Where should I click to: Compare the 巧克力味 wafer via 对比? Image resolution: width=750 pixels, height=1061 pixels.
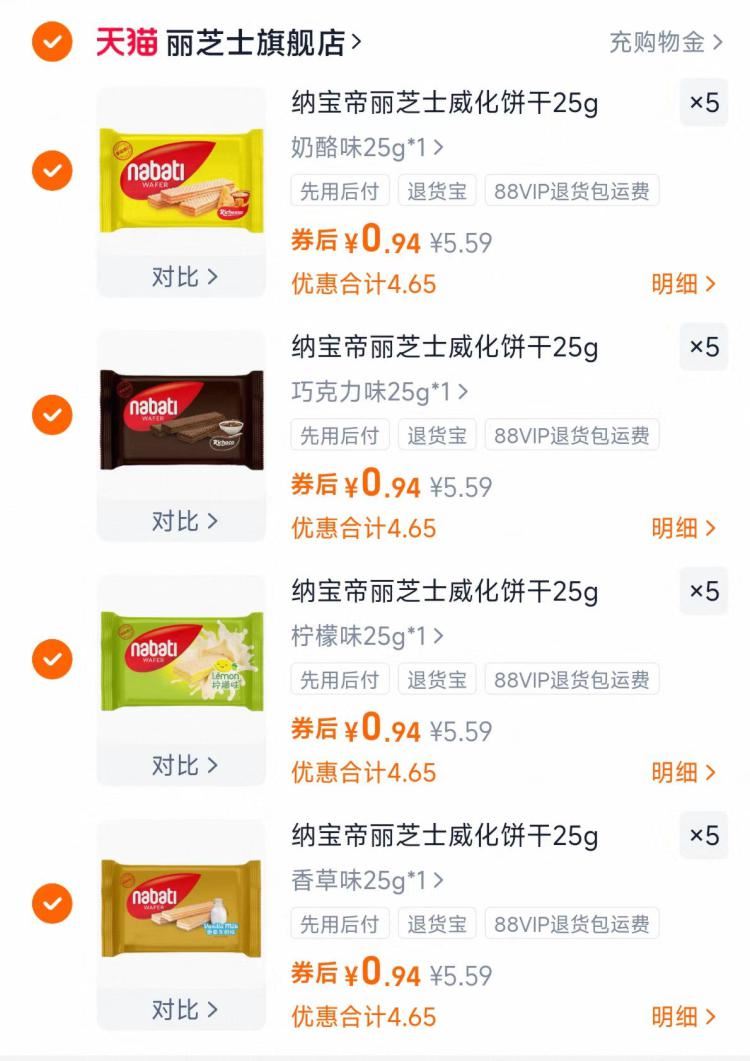tap(183, 521)
